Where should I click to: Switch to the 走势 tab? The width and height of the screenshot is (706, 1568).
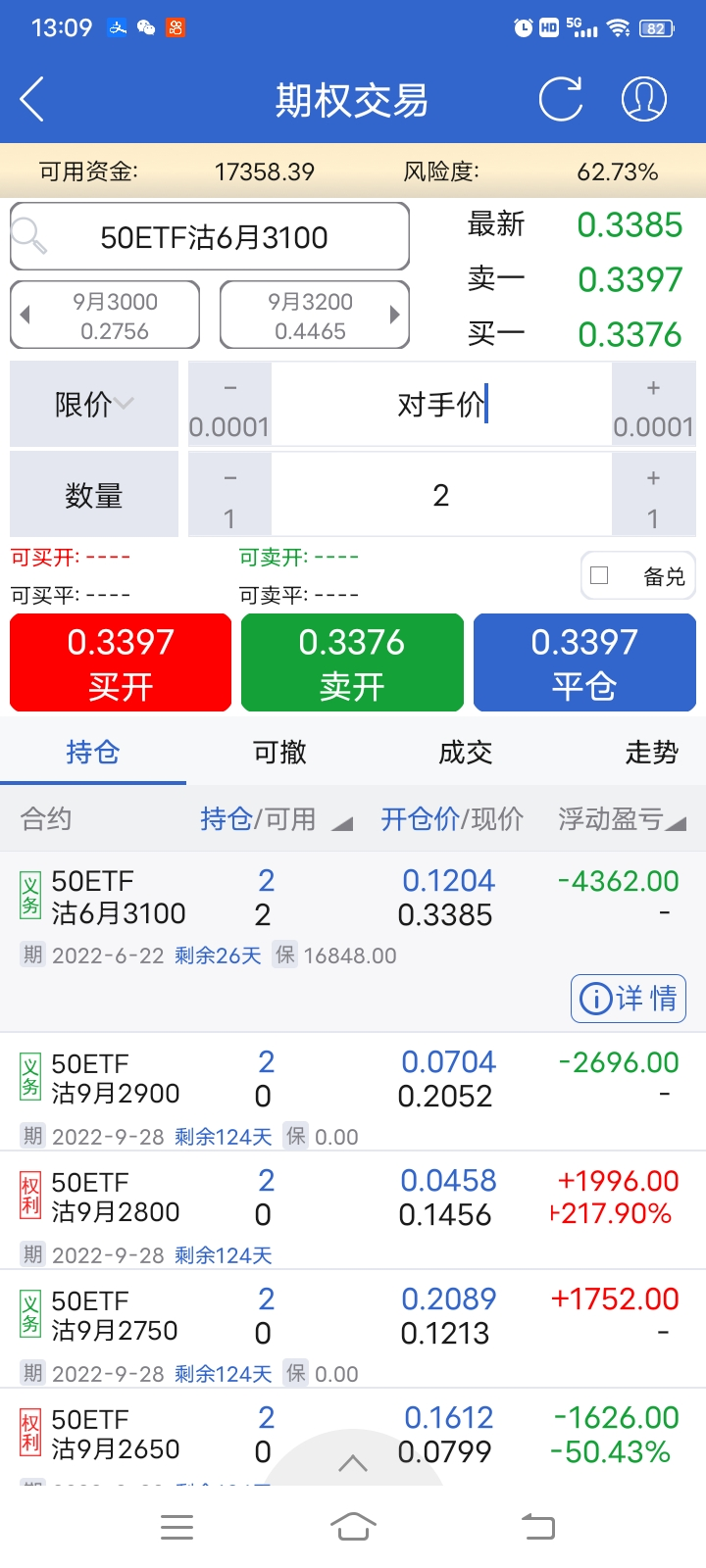(x=651, y=753)
